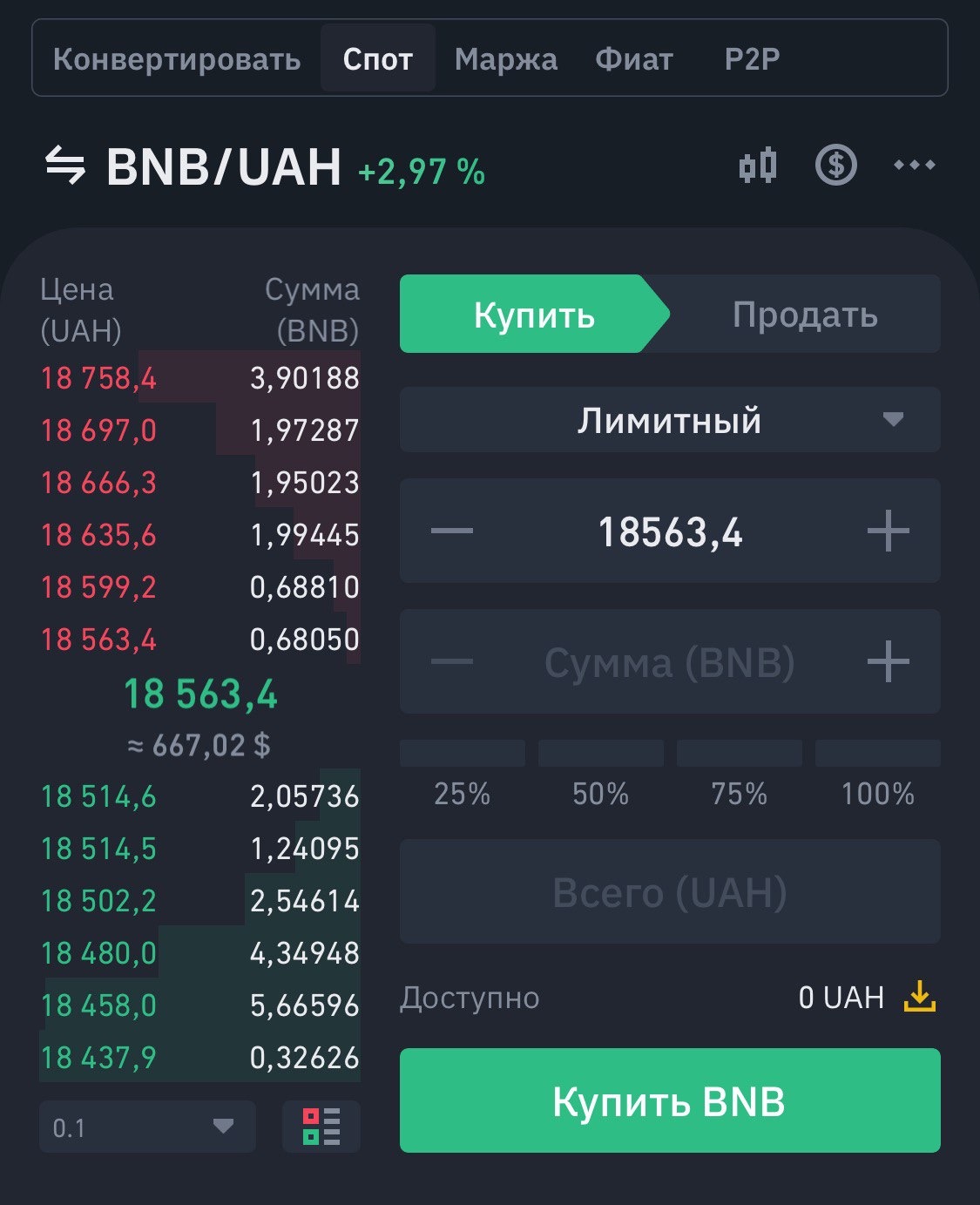This screenshot has width=980, height=1205.
Task: Tap the BNB/UAH pair switcher arrows
Action: [65, 166]
